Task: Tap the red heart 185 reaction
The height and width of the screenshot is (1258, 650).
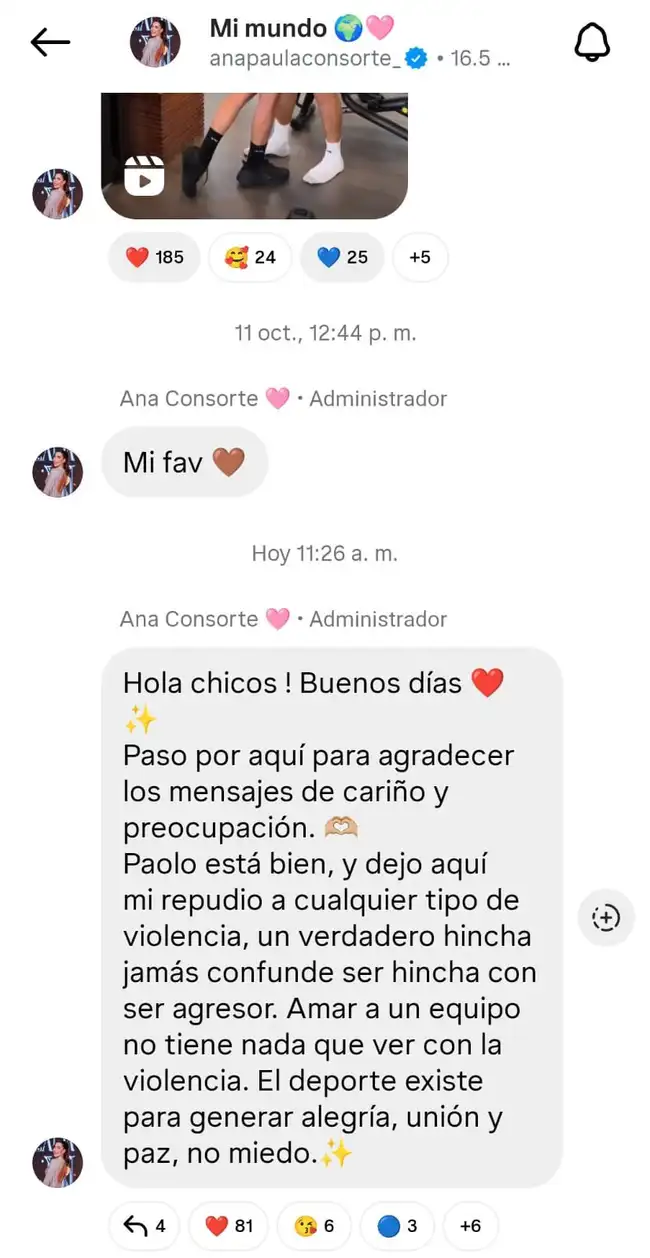Action: [x=155, y=257]
